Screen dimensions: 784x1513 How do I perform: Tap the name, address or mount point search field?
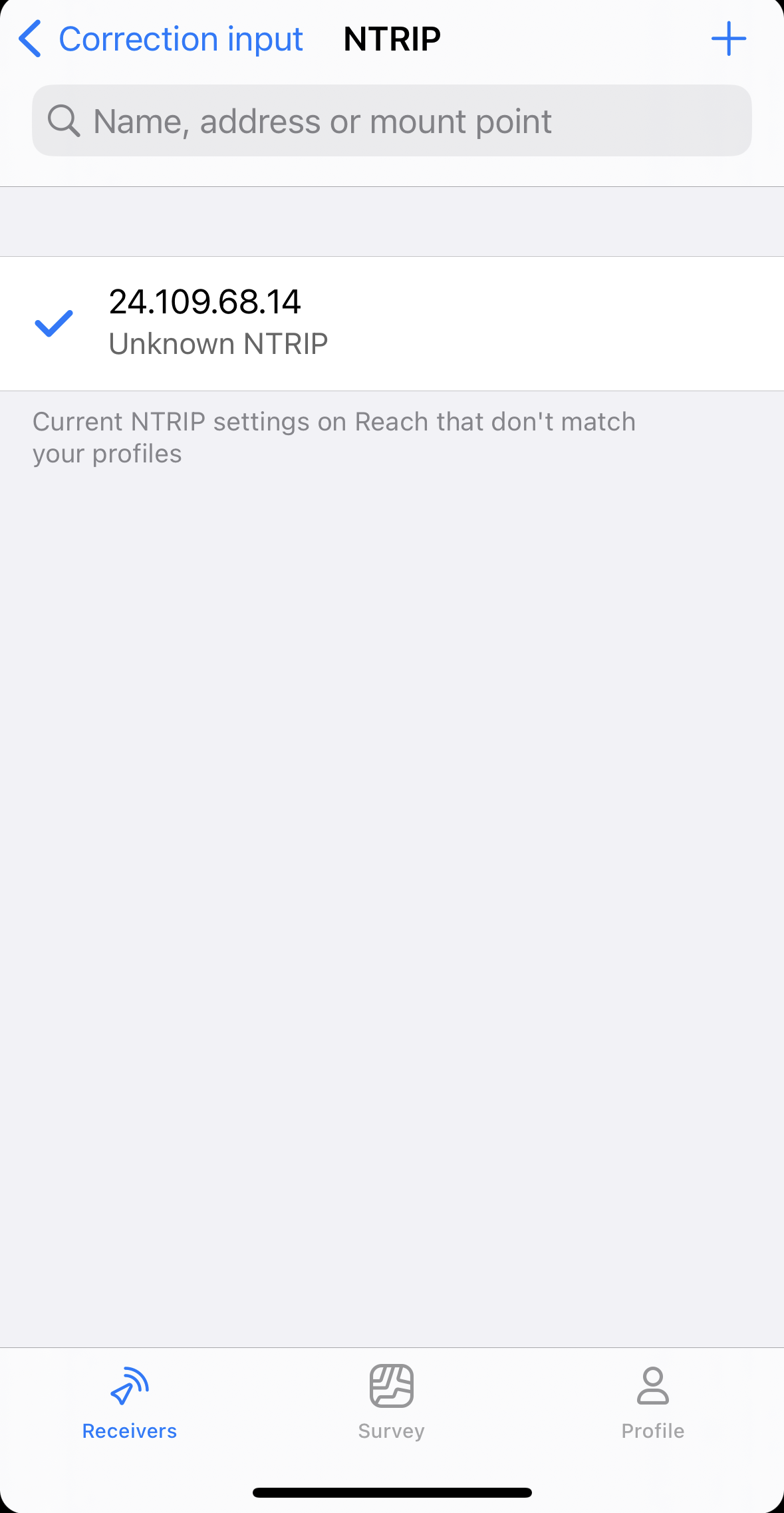[x=392, y=120]
